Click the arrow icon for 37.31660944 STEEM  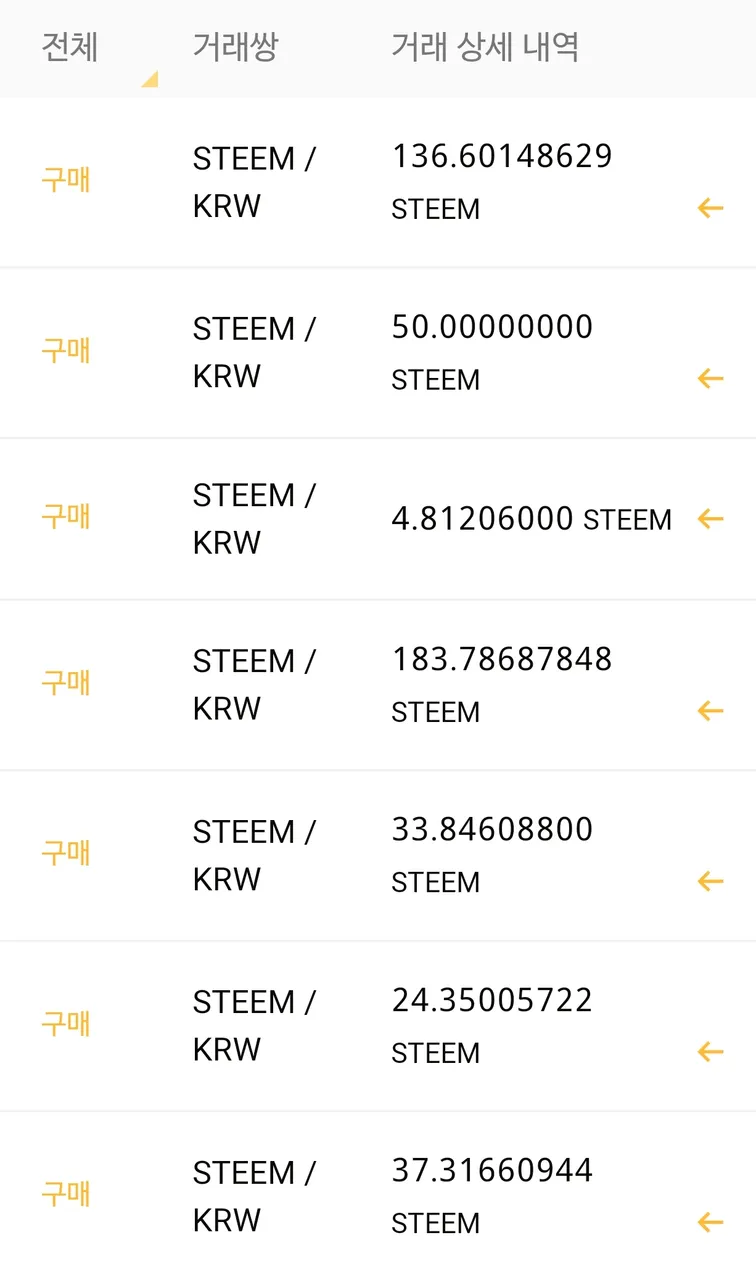tap(710, 1222)
